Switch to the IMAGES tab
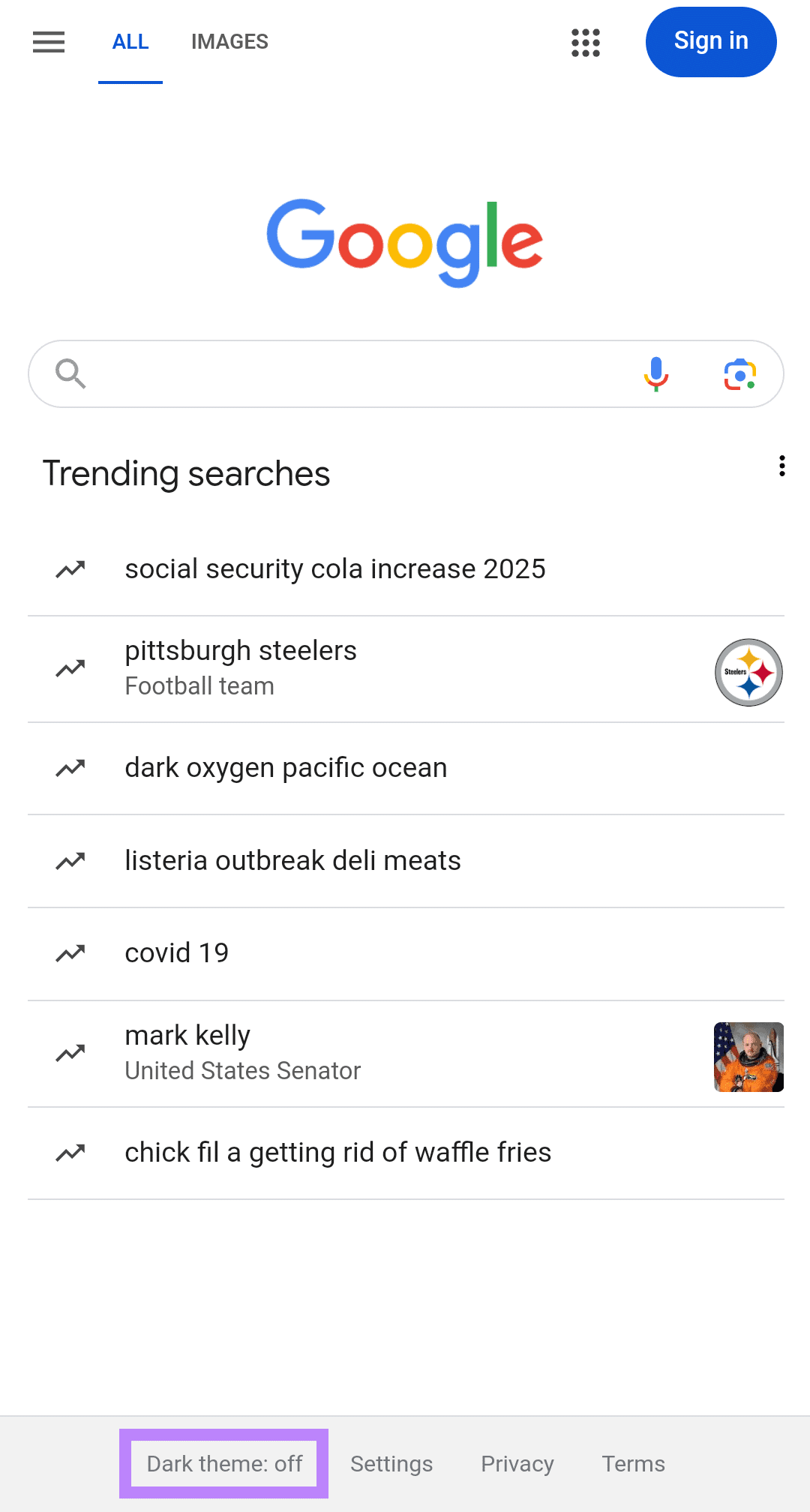This screenshot has width=810, height=1512. (x=229, y=41)
